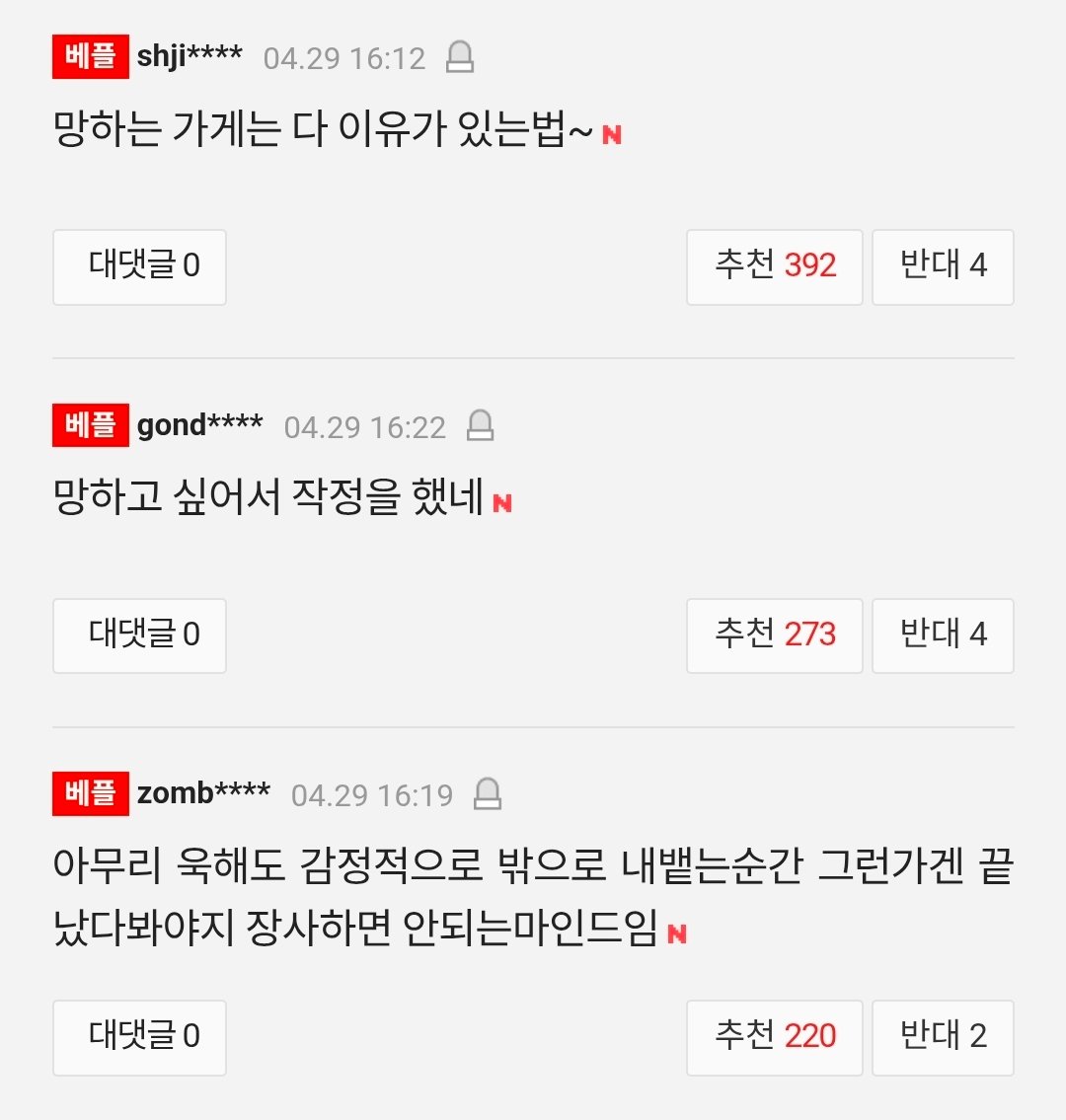The image size is (1066, 1120).
Task: Open replies under gond**** comment
Action: click(139, 635)
